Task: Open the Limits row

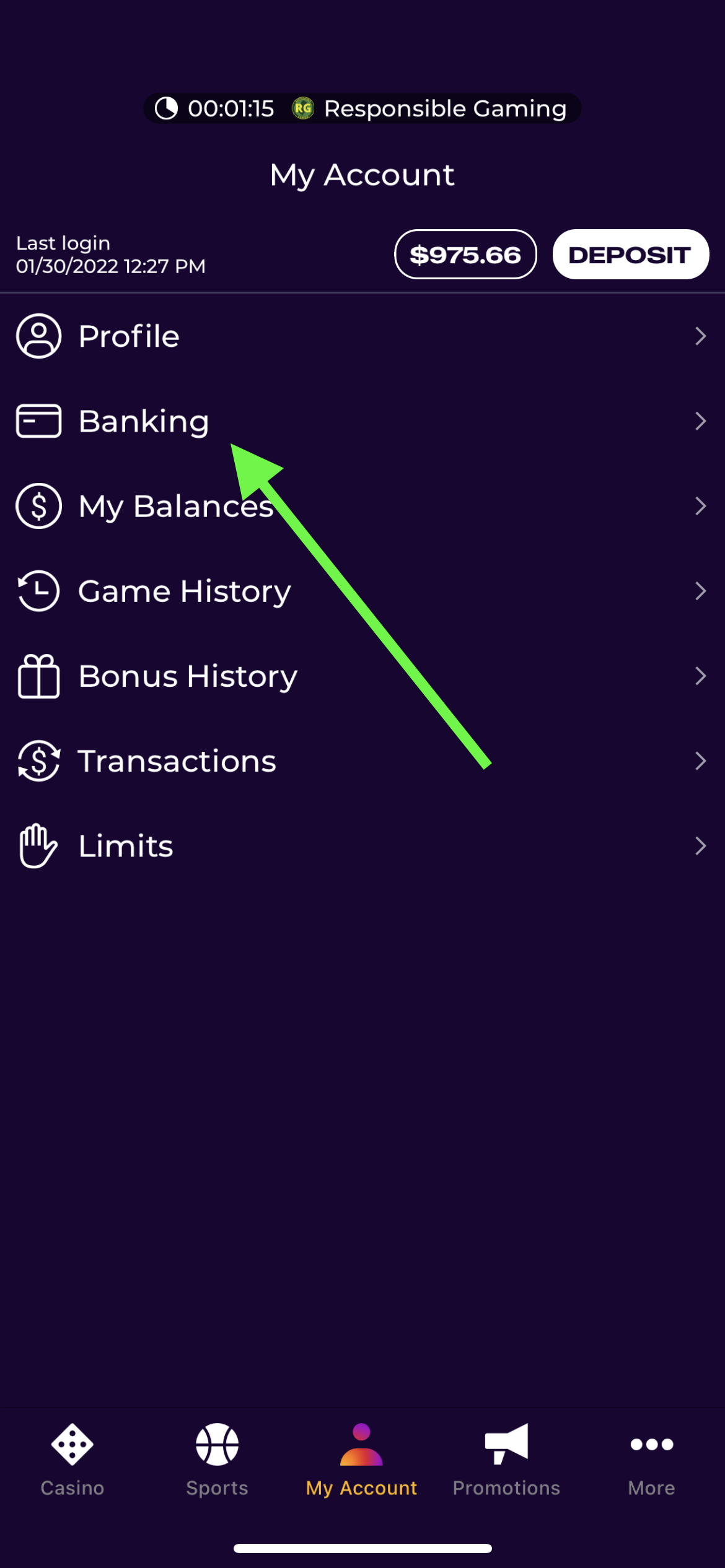Action: [362, 845]
